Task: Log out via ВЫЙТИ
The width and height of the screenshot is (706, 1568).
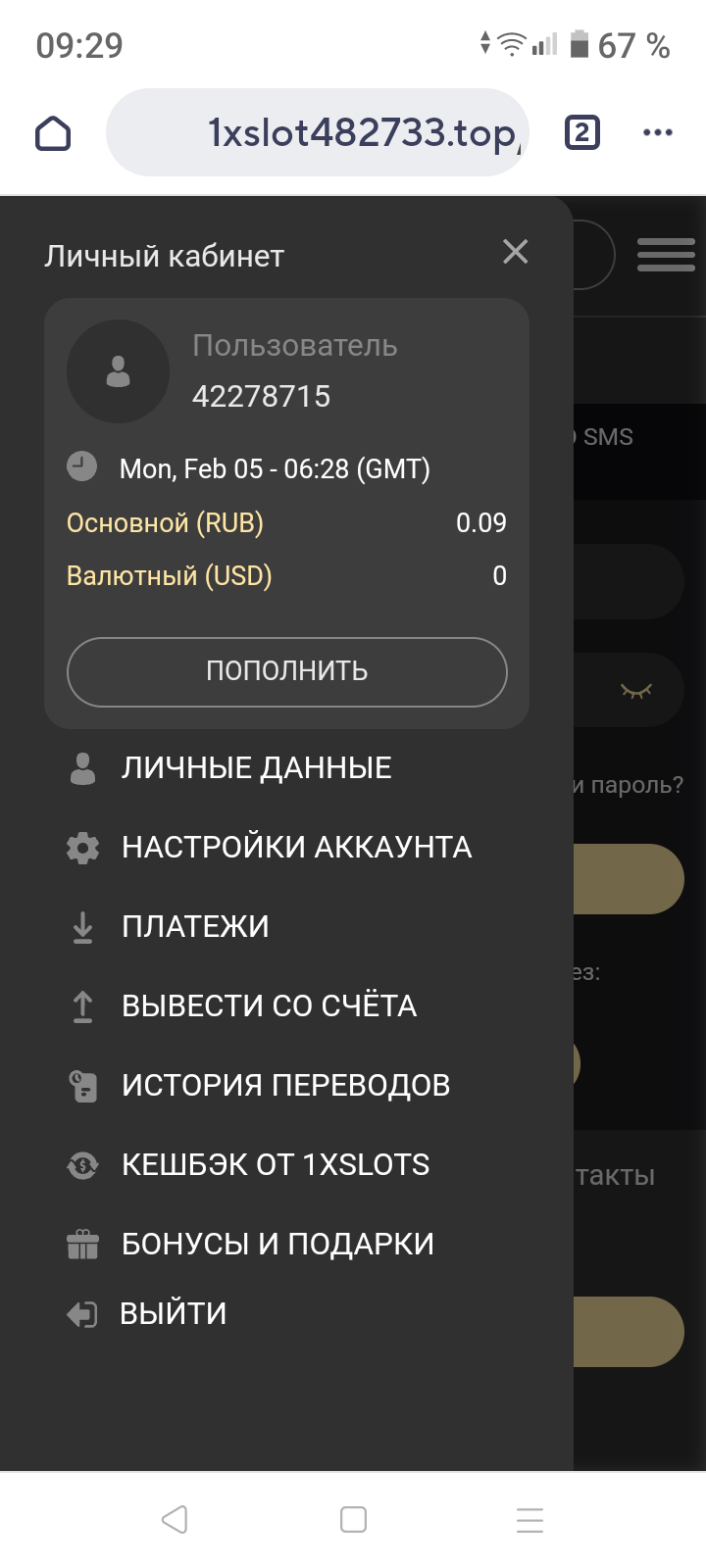Action: tap(173, 1313)
